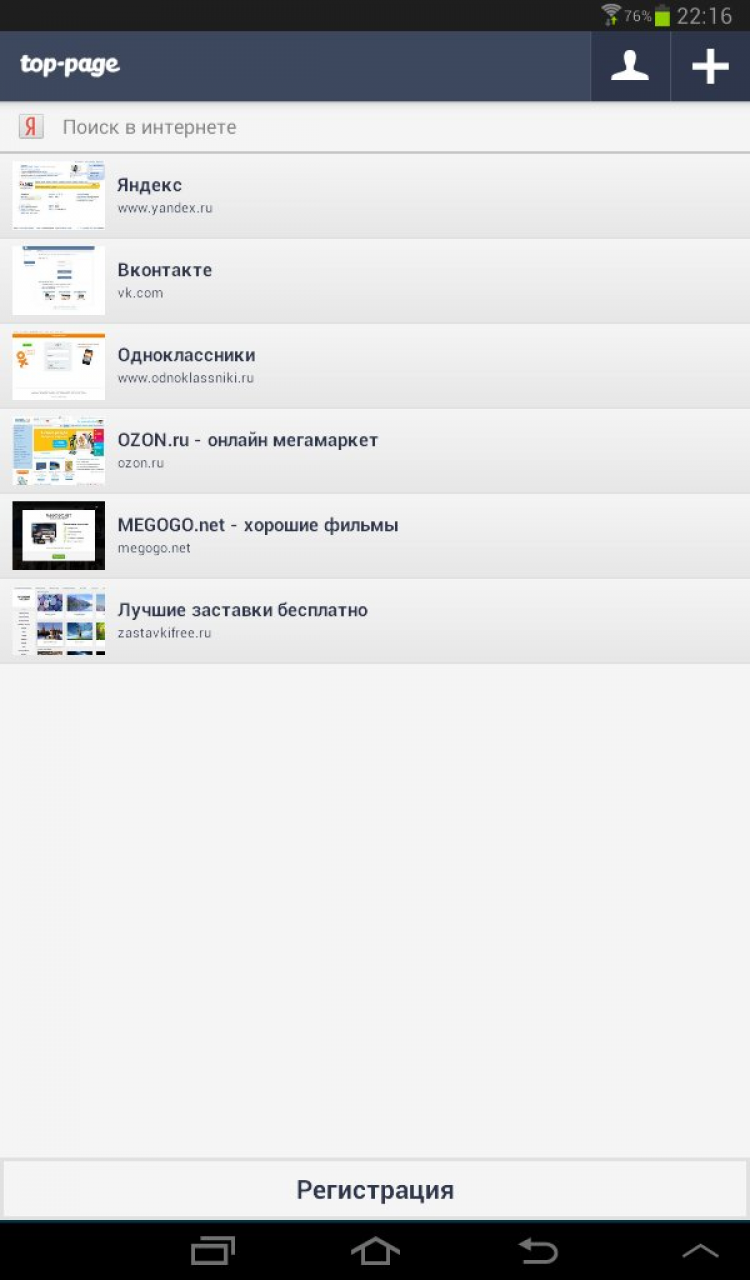Open the user profile icon

(630, 66)
